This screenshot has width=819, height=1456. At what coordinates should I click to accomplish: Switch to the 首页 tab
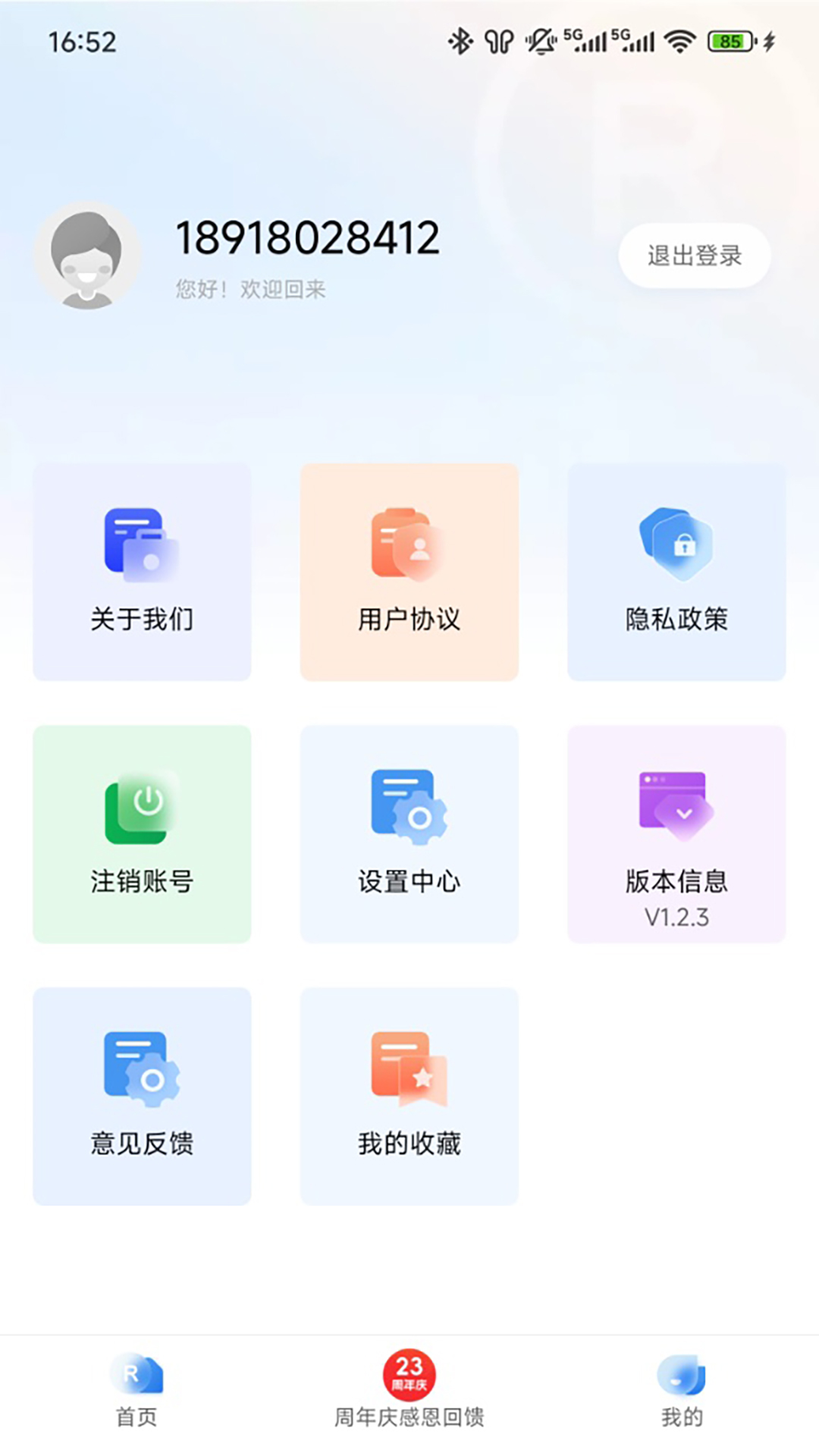coord(136,1395)
